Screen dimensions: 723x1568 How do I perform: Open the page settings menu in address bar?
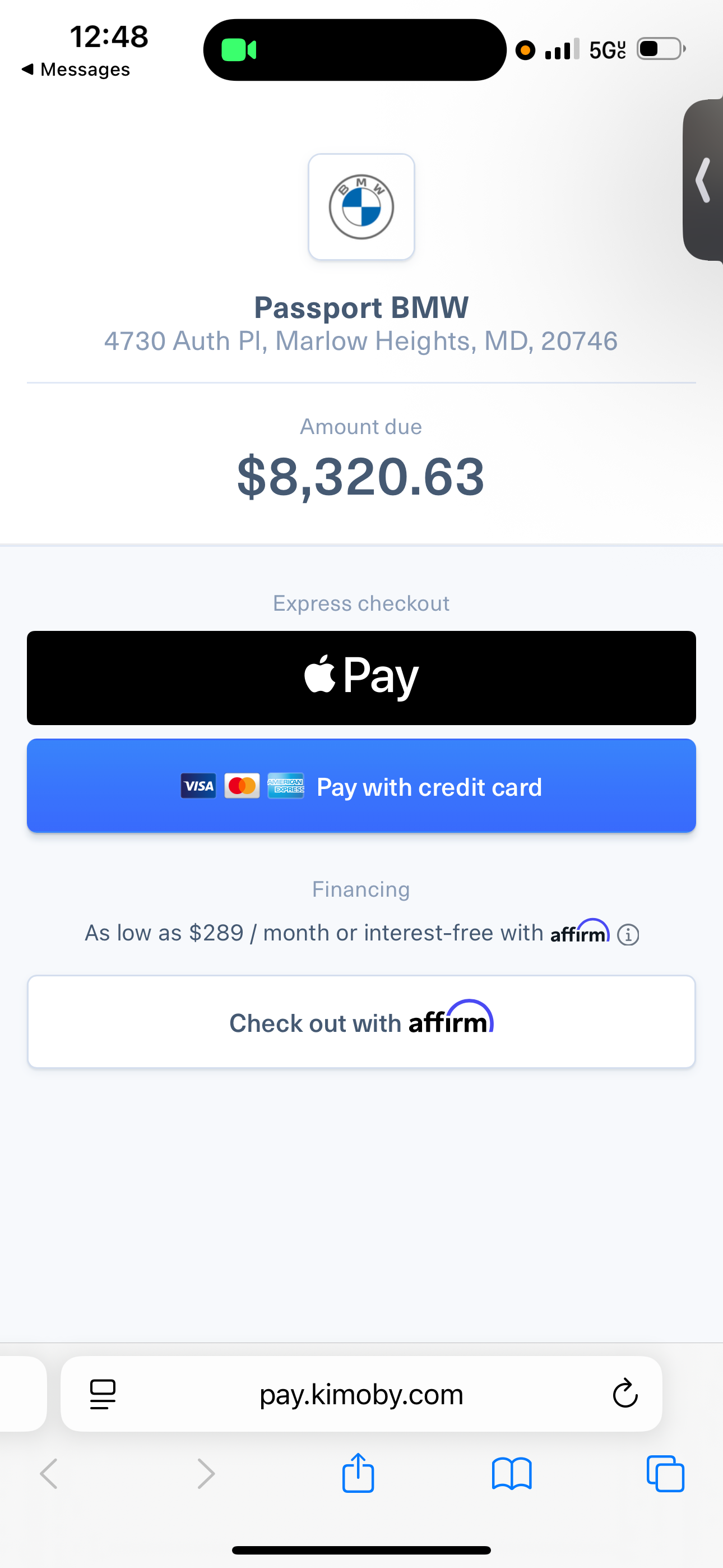103,1394
